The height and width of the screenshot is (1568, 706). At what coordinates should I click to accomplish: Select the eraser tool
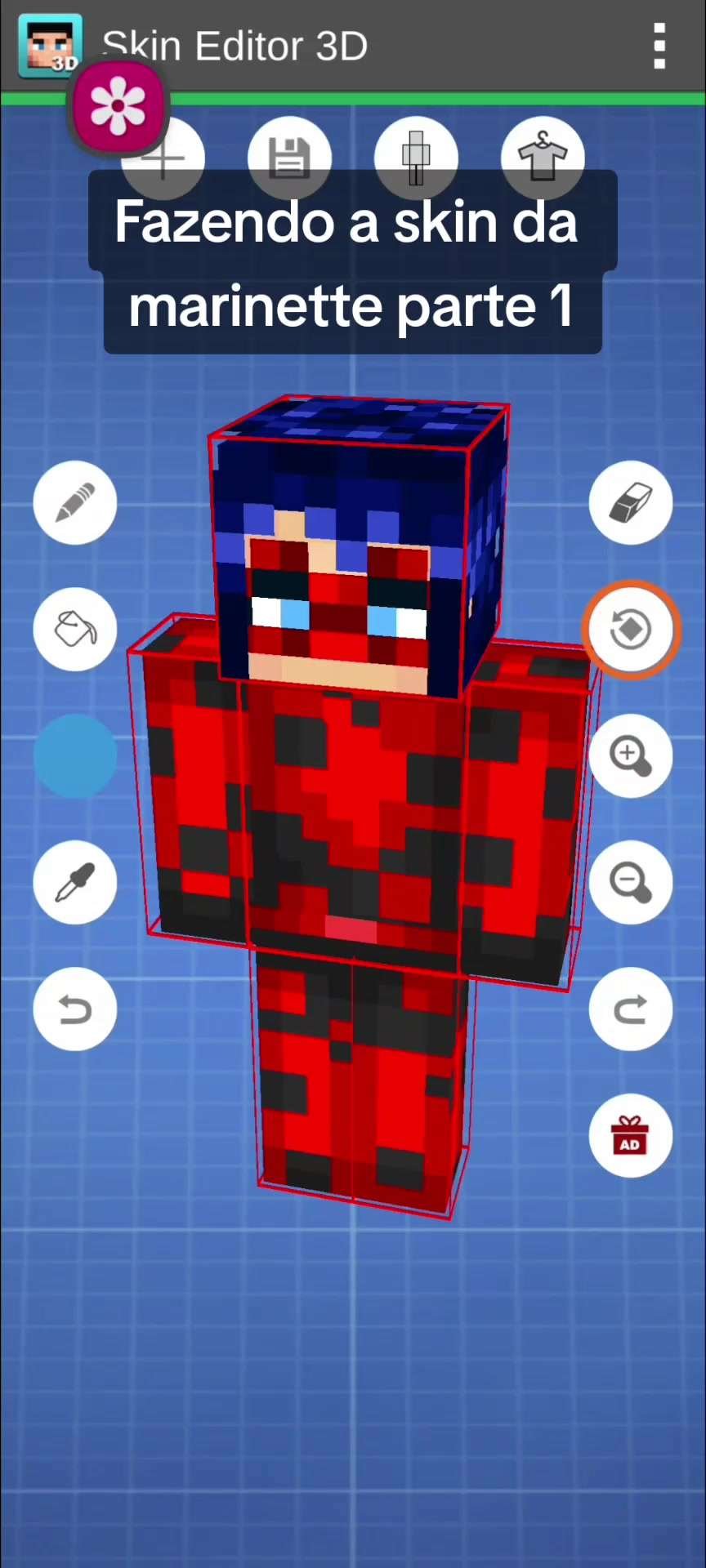[x=631, y=502]
